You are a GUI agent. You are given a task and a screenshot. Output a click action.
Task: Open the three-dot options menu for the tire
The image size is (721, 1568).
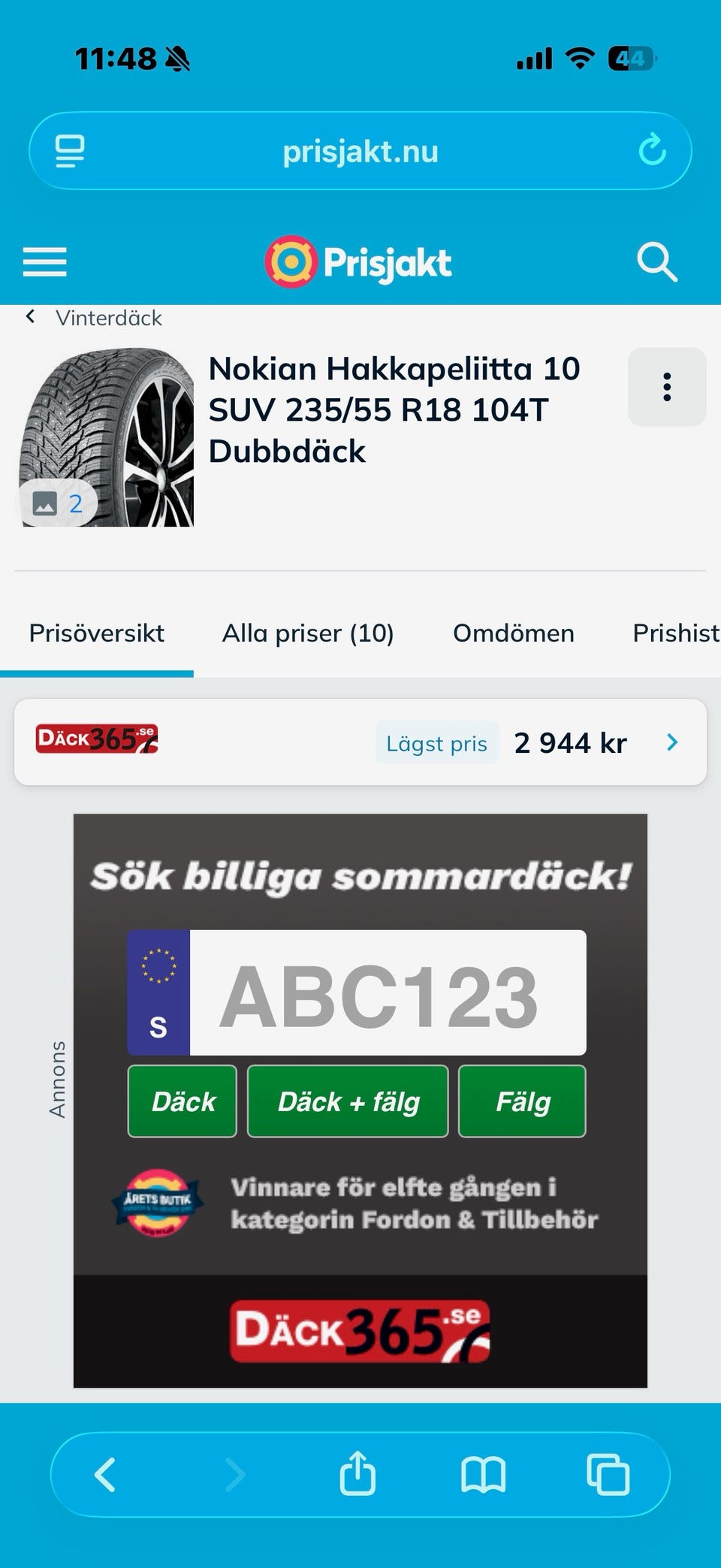[x=666, y=386]
